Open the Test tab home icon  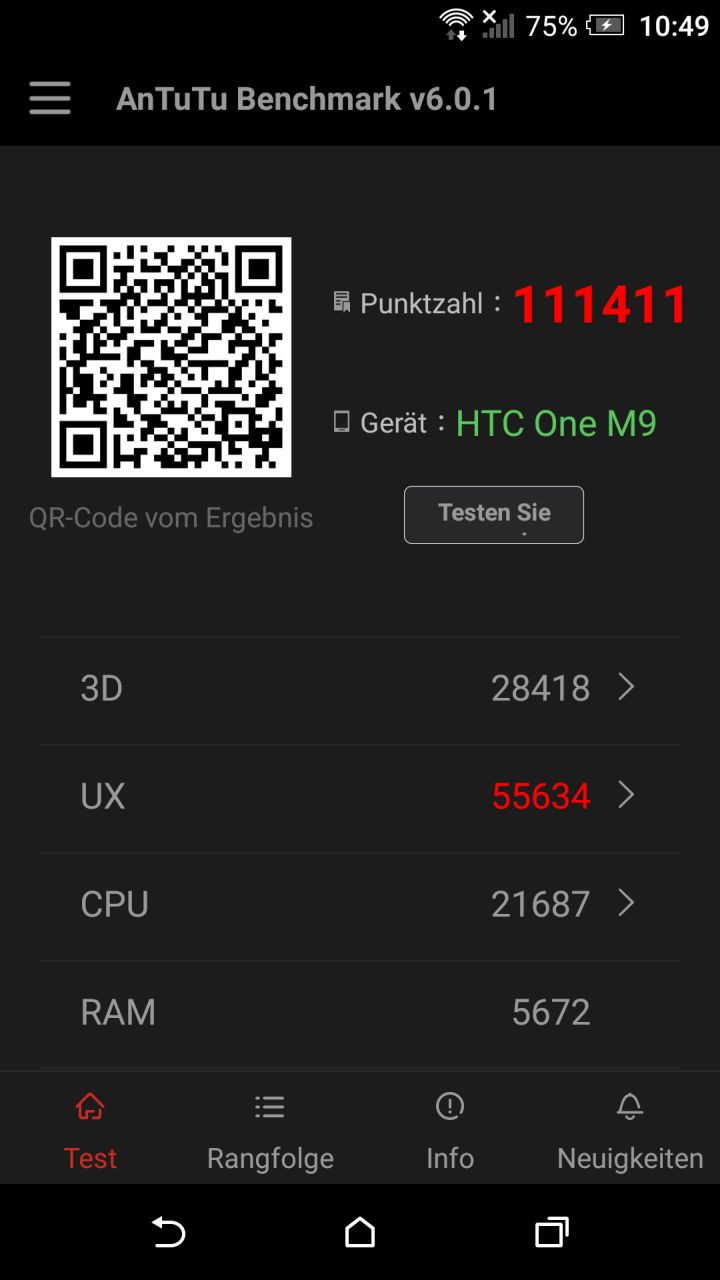tap(90, 1106)
